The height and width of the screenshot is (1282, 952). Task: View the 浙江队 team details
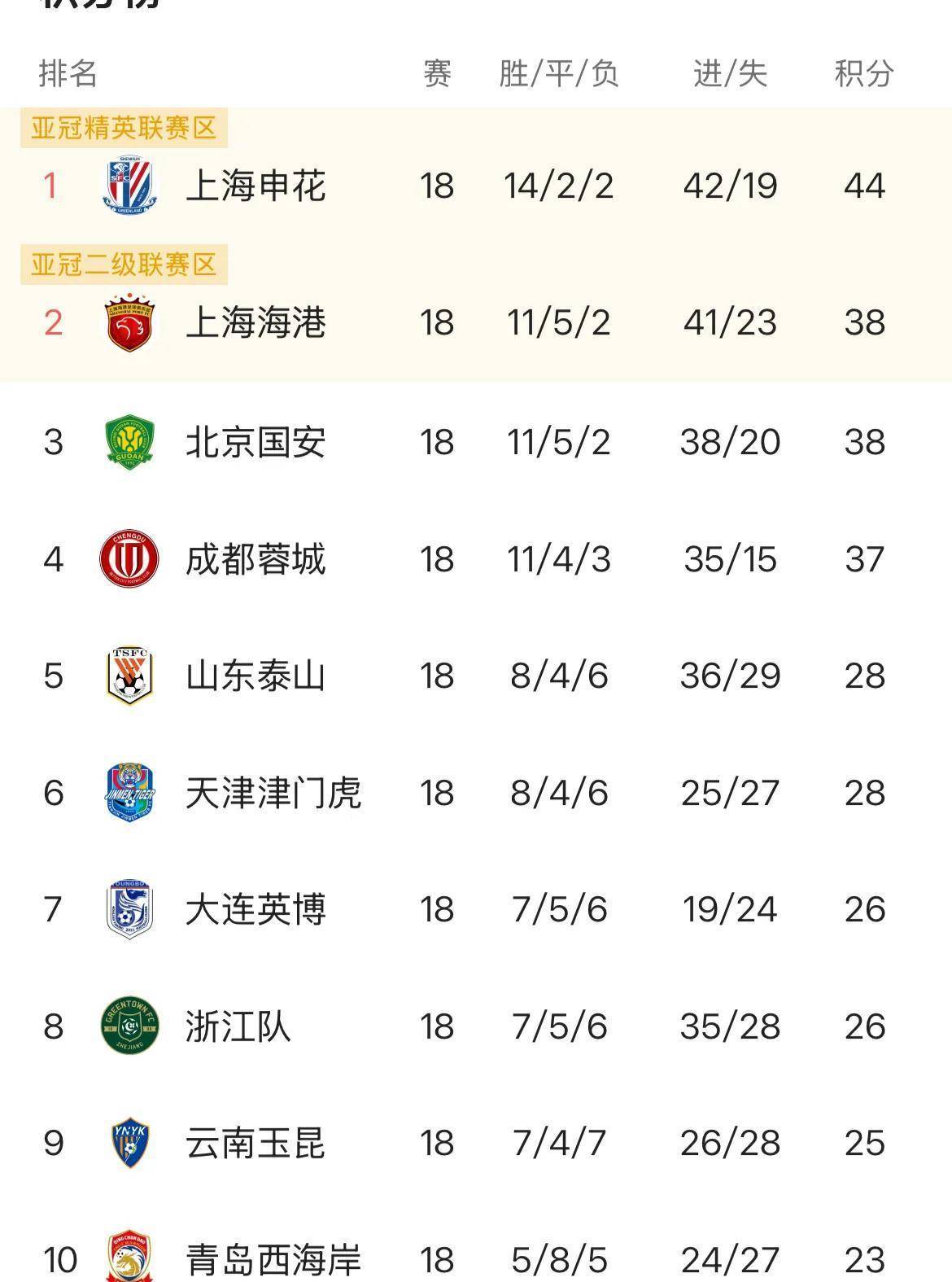pos(238,1026)
